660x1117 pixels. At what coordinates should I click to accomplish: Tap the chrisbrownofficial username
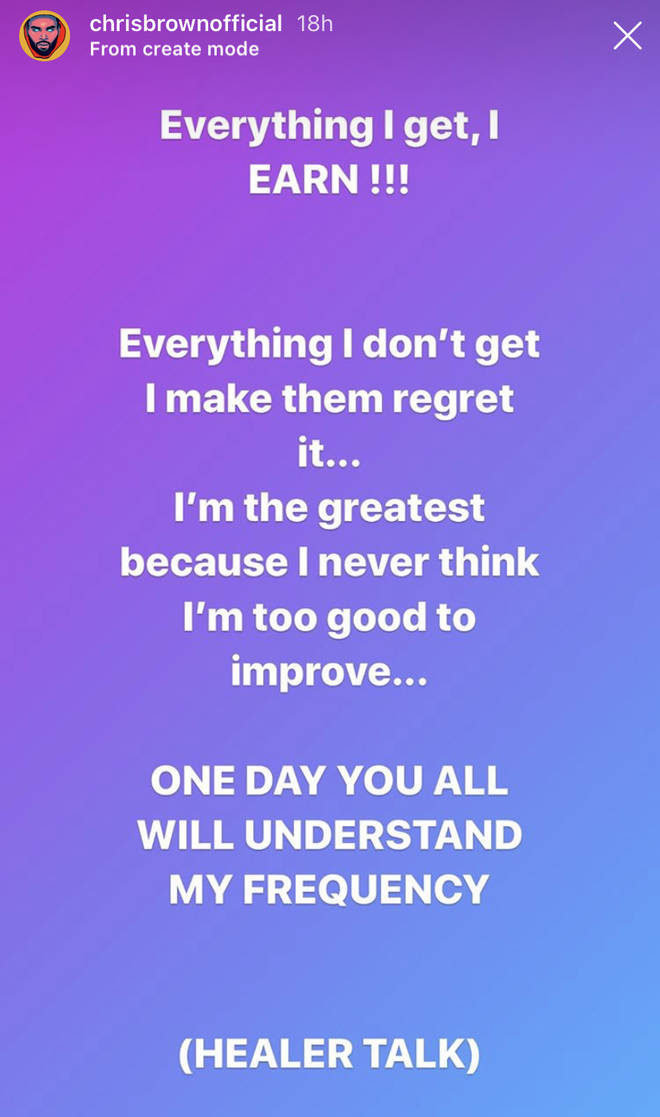click(x=186, y=23)
